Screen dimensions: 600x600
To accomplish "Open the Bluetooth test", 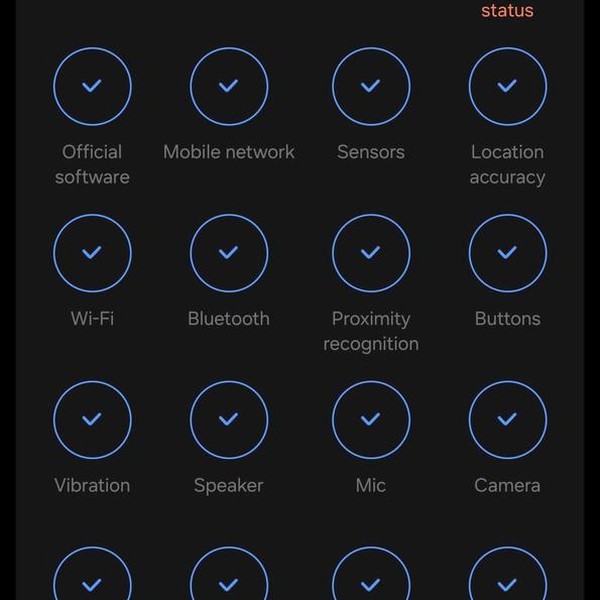I will [x=229, y=254].
